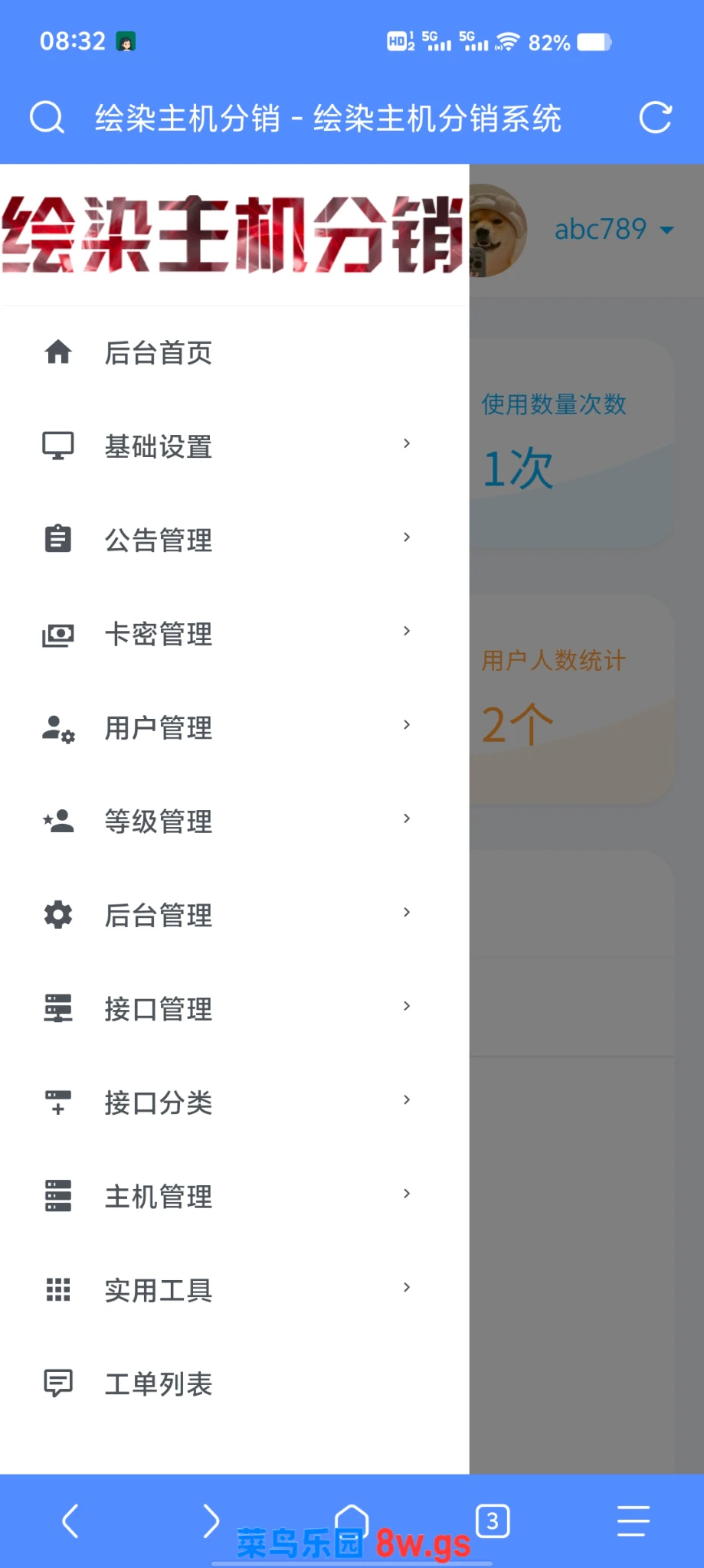
Task: Reload the page with the refresh icon
Action: [x=656, y=118]
